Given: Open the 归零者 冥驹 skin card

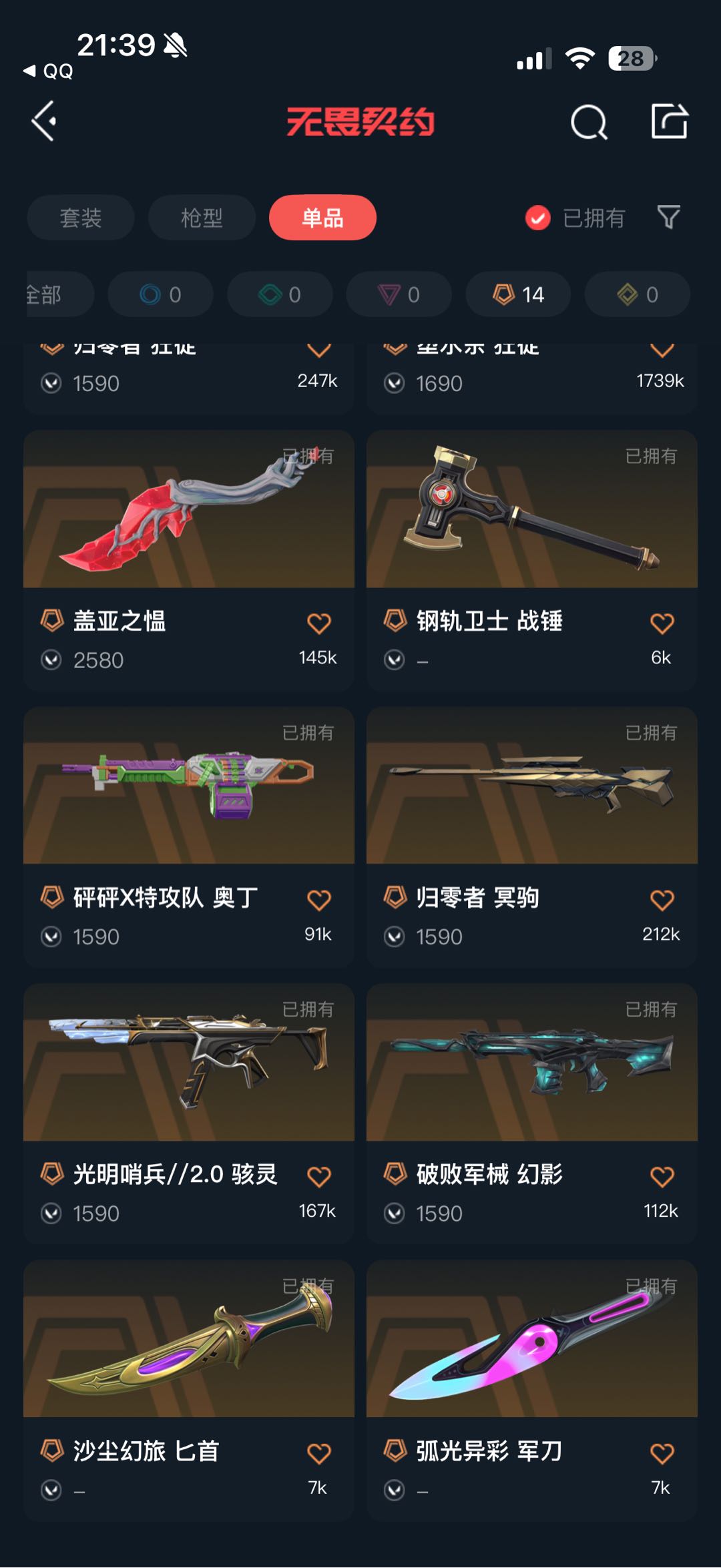Looking at the screenshot, I should (x=532, y=837).
